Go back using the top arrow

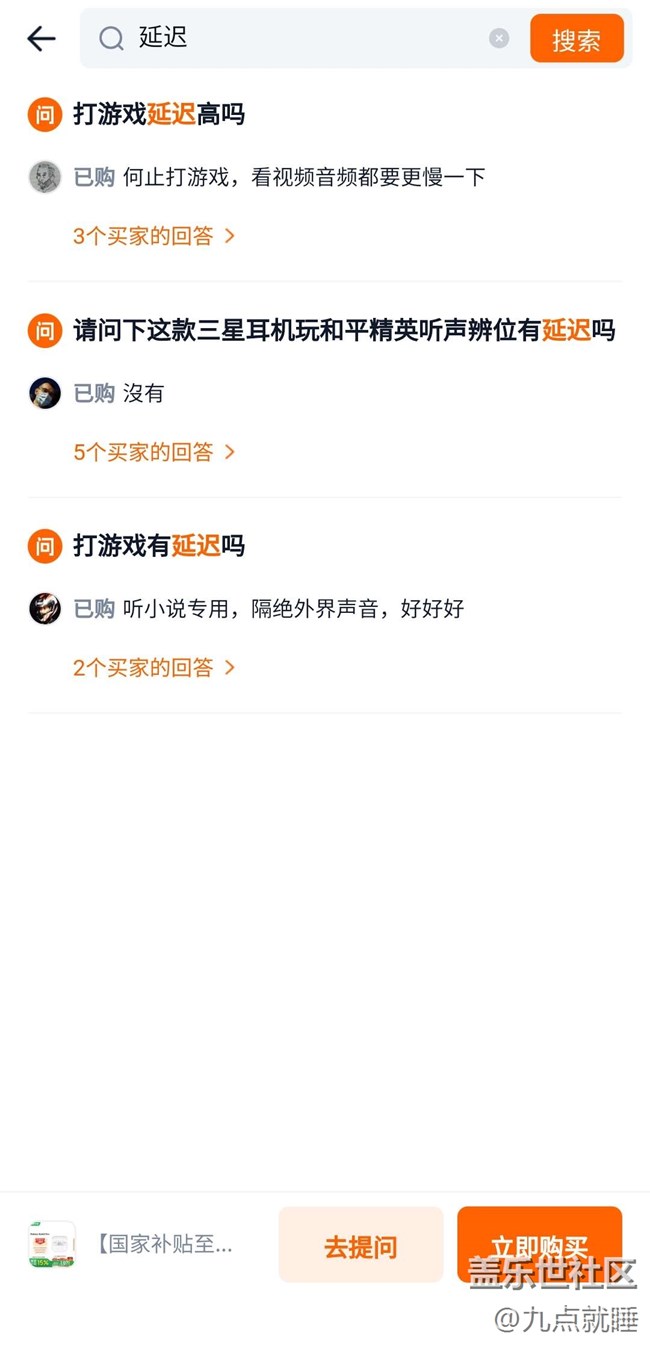click(41, 39)
